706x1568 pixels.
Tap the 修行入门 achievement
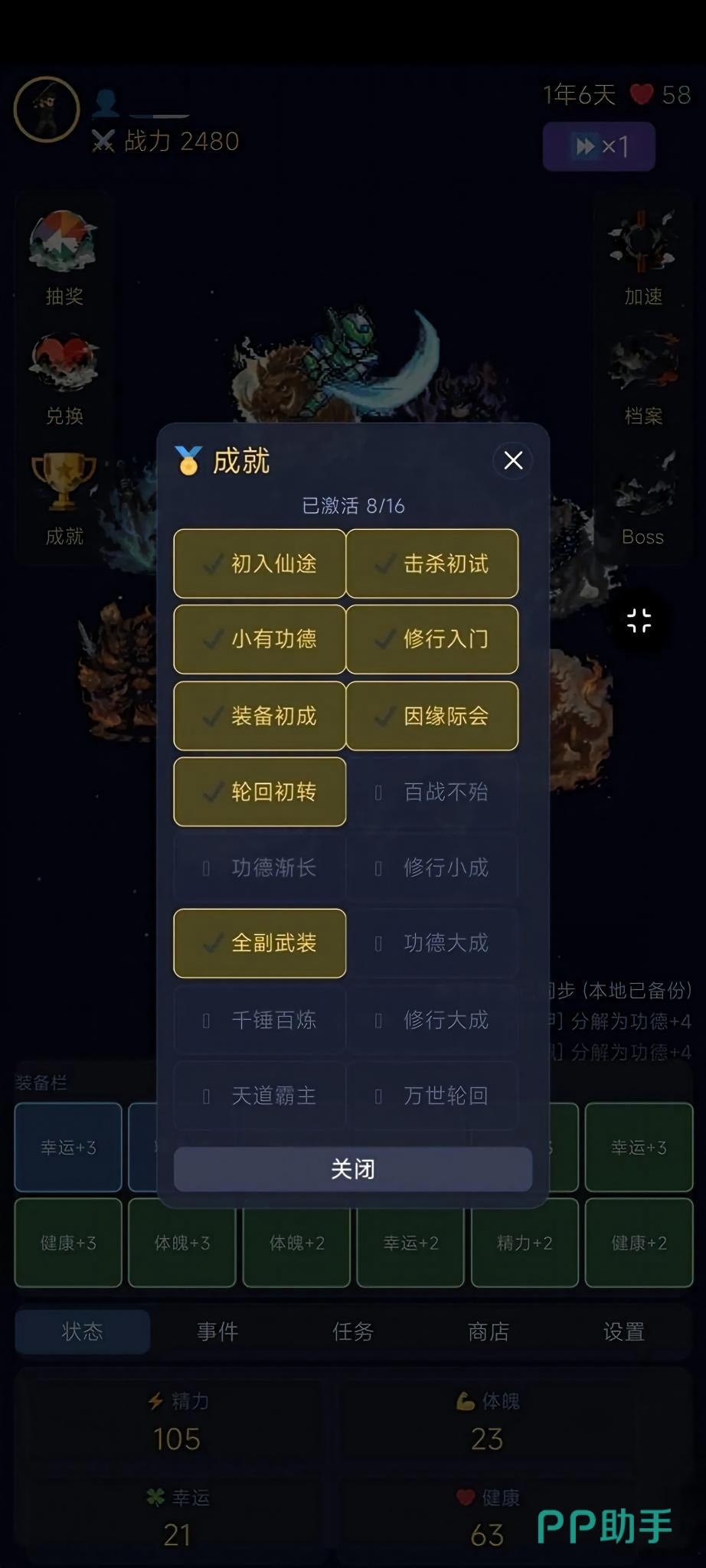point(432,639)
